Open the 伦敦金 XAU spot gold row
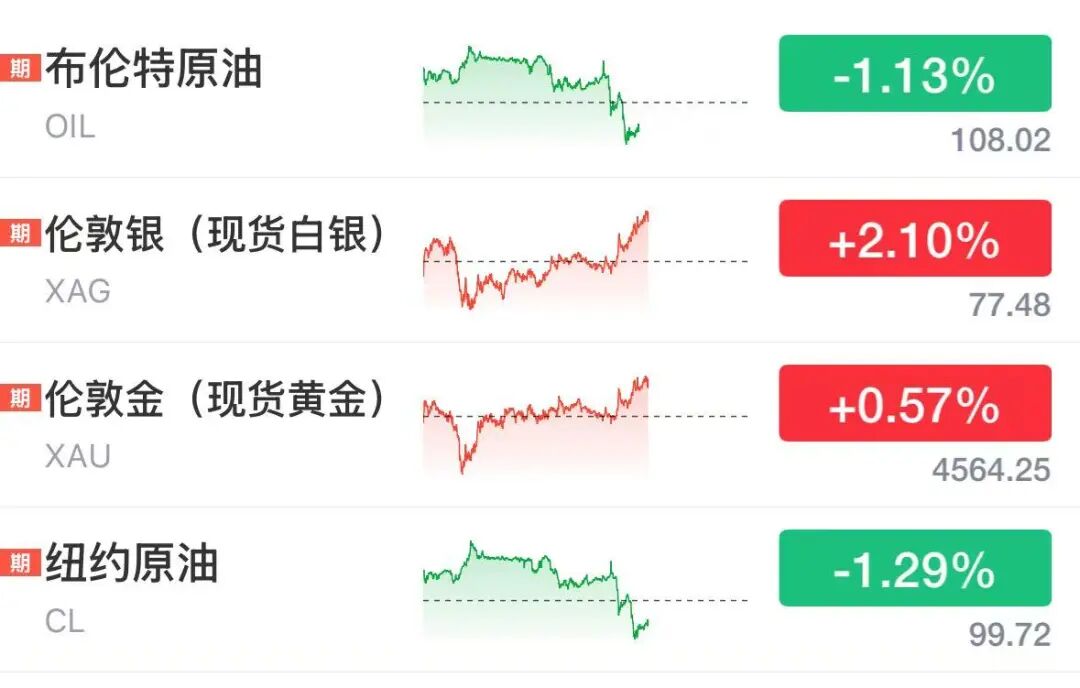This screenshot has height=688, width=1080. tap(540, 425)
